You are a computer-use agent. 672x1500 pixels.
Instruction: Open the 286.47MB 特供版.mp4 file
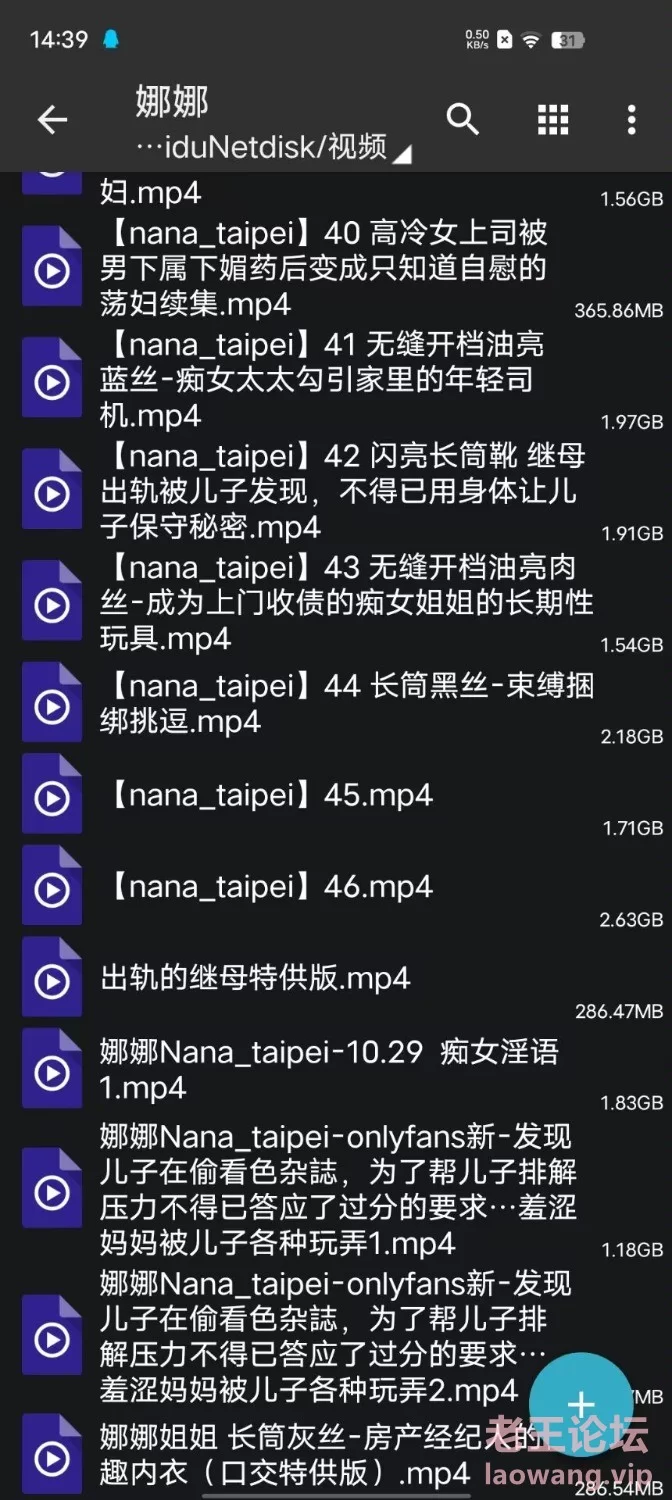point(336,982)
